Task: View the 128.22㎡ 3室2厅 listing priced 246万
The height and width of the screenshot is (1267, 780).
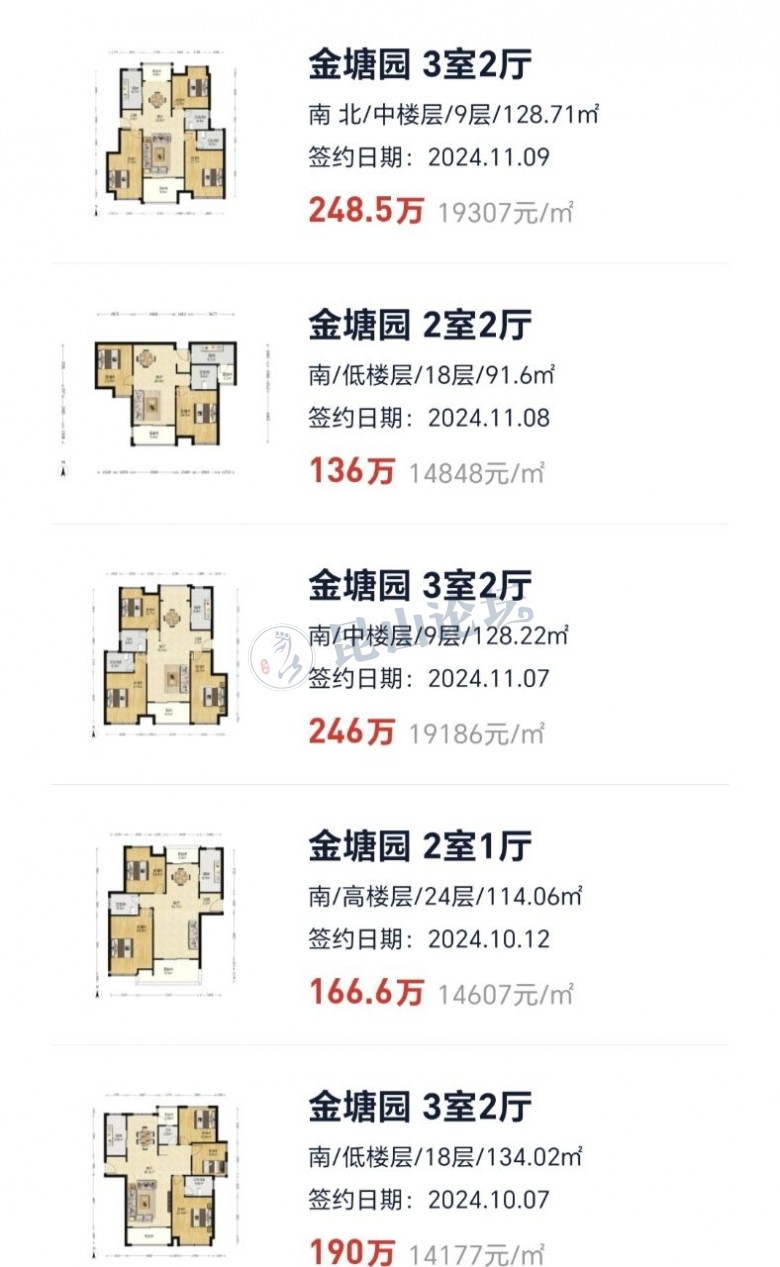Action: (x=420, y=587)
